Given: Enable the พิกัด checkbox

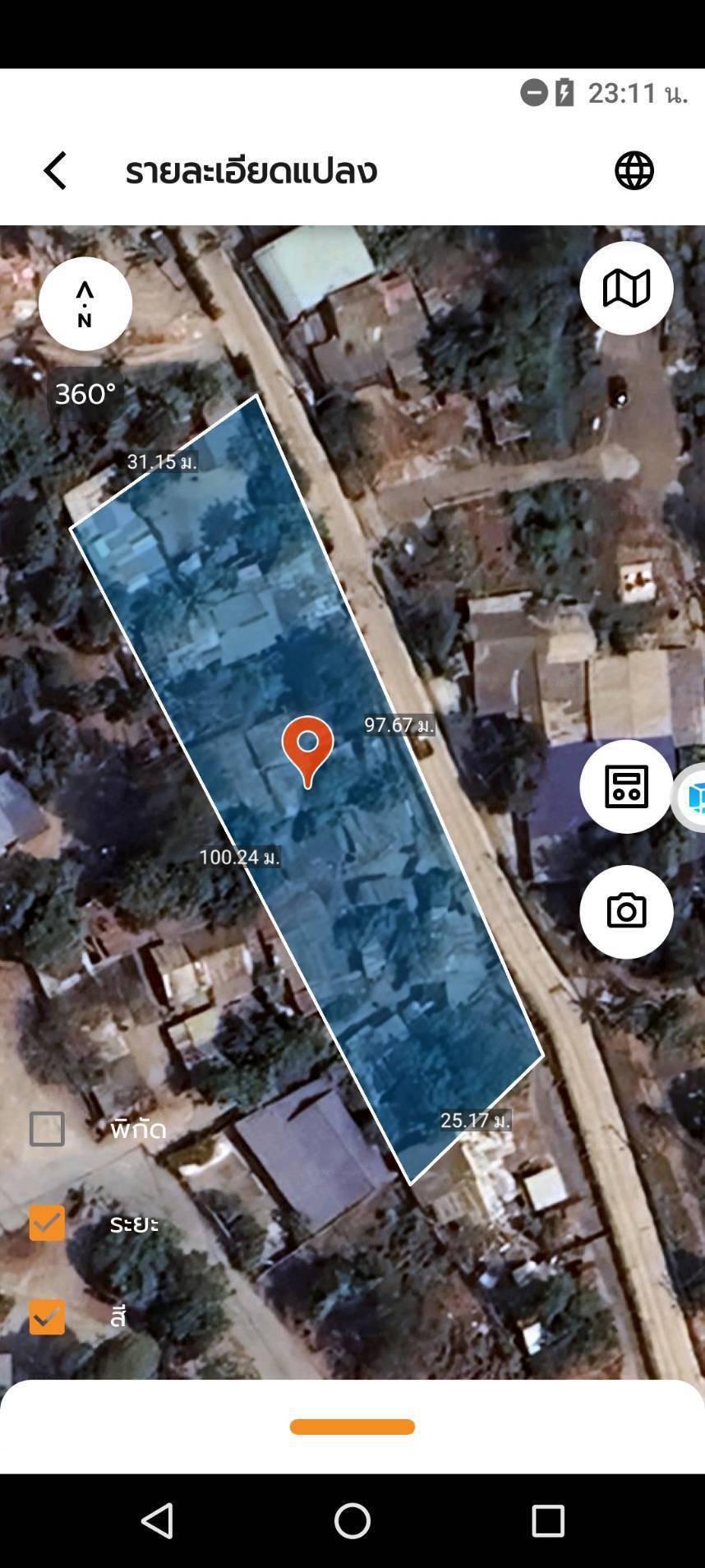Looking at the screenshot, I should pos(47,1129).
